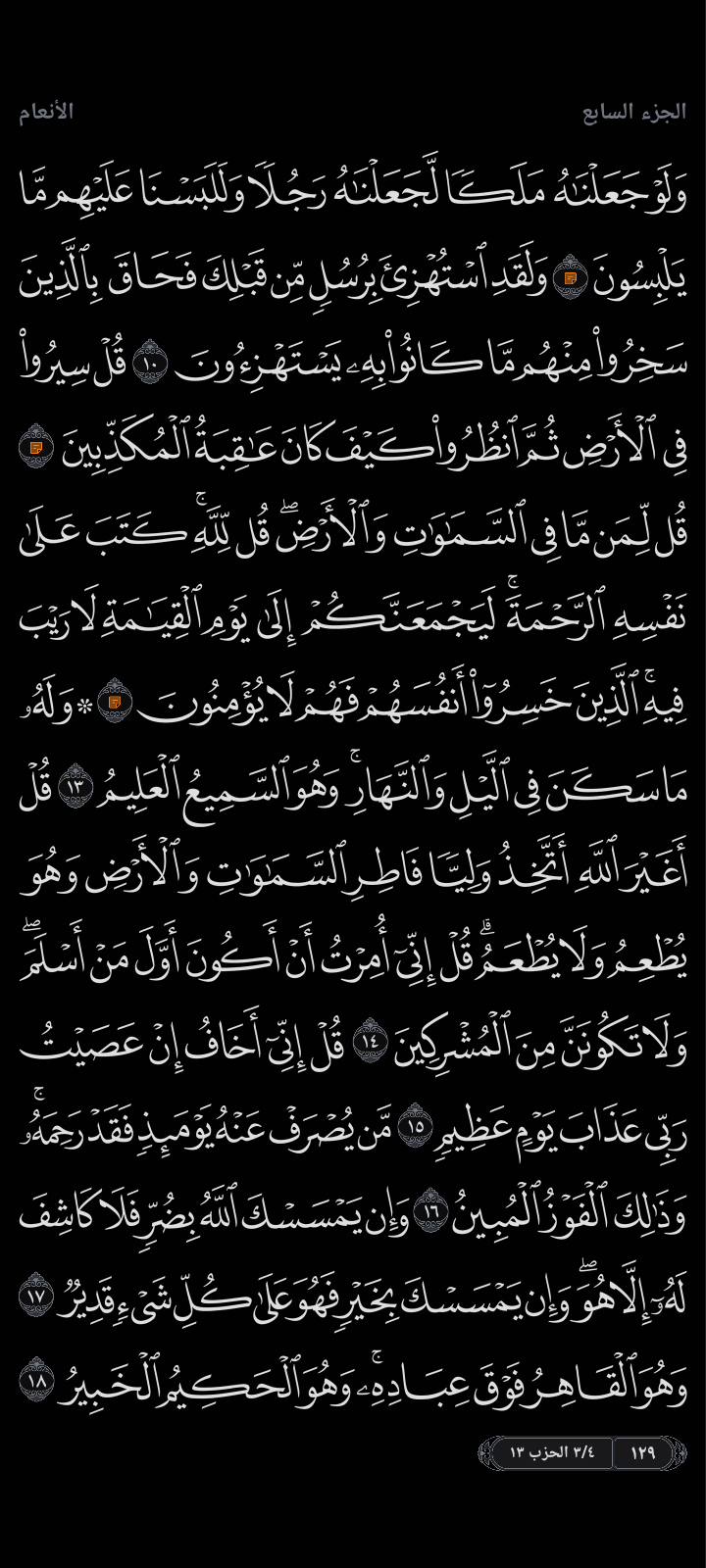Open the note on the verse ending يلبسون
706x1568 pixels.
coord(570,279)
